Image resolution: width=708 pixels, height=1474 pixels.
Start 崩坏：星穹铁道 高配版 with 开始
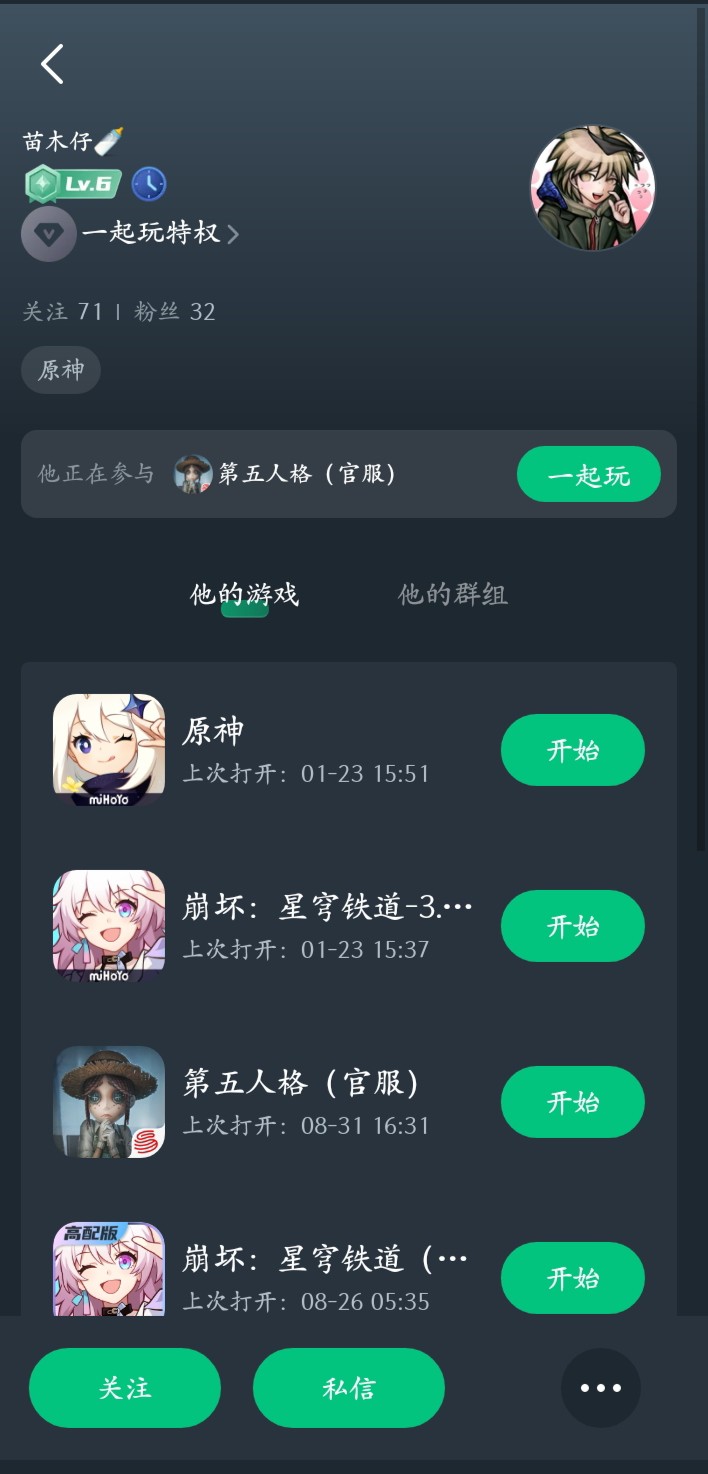pyautogui.click(x=572, y=1277)
